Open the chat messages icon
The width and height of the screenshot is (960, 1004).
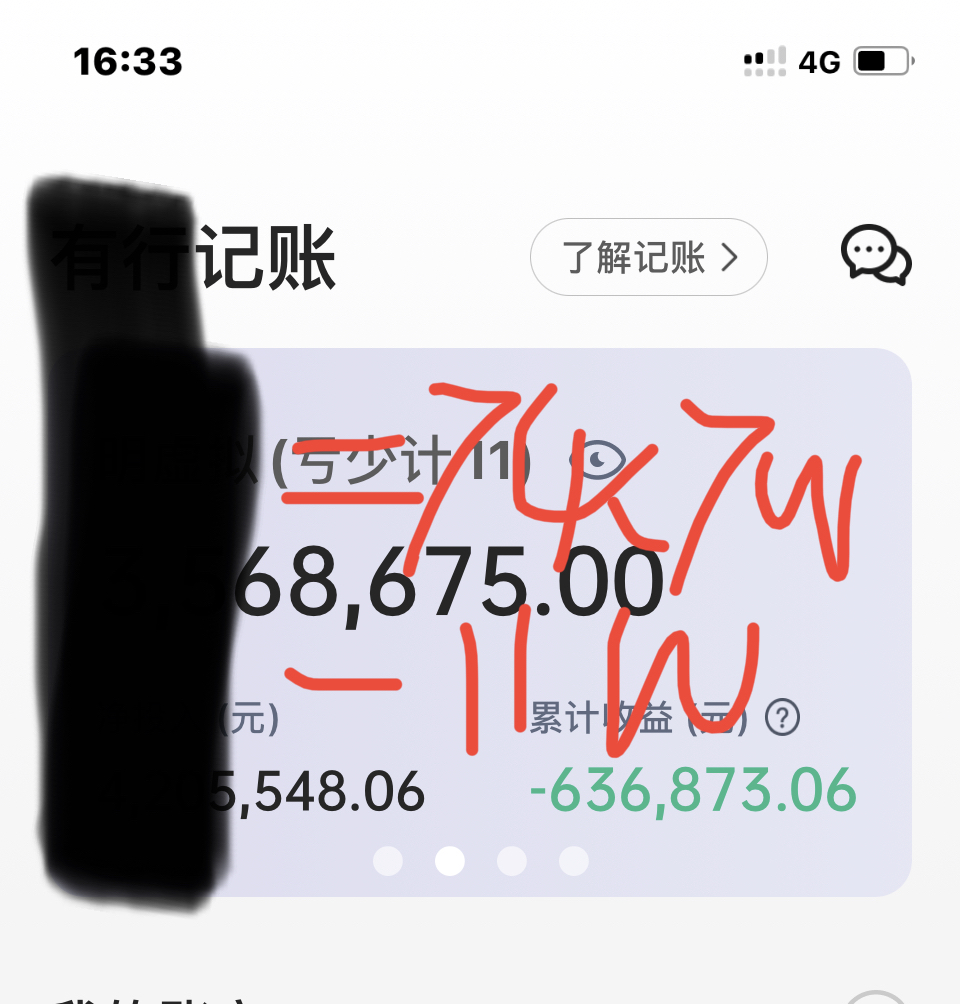875,256
